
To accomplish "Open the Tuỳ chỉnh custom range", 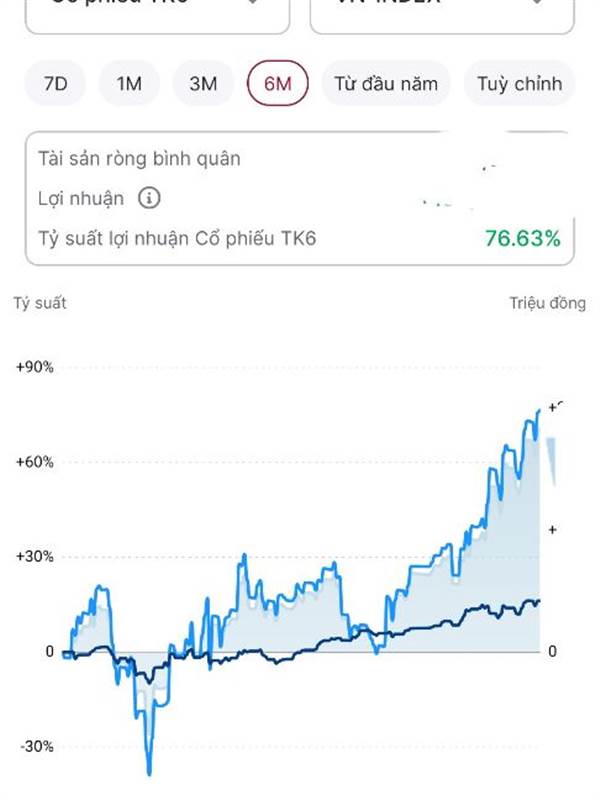I will tap(518, 84).
